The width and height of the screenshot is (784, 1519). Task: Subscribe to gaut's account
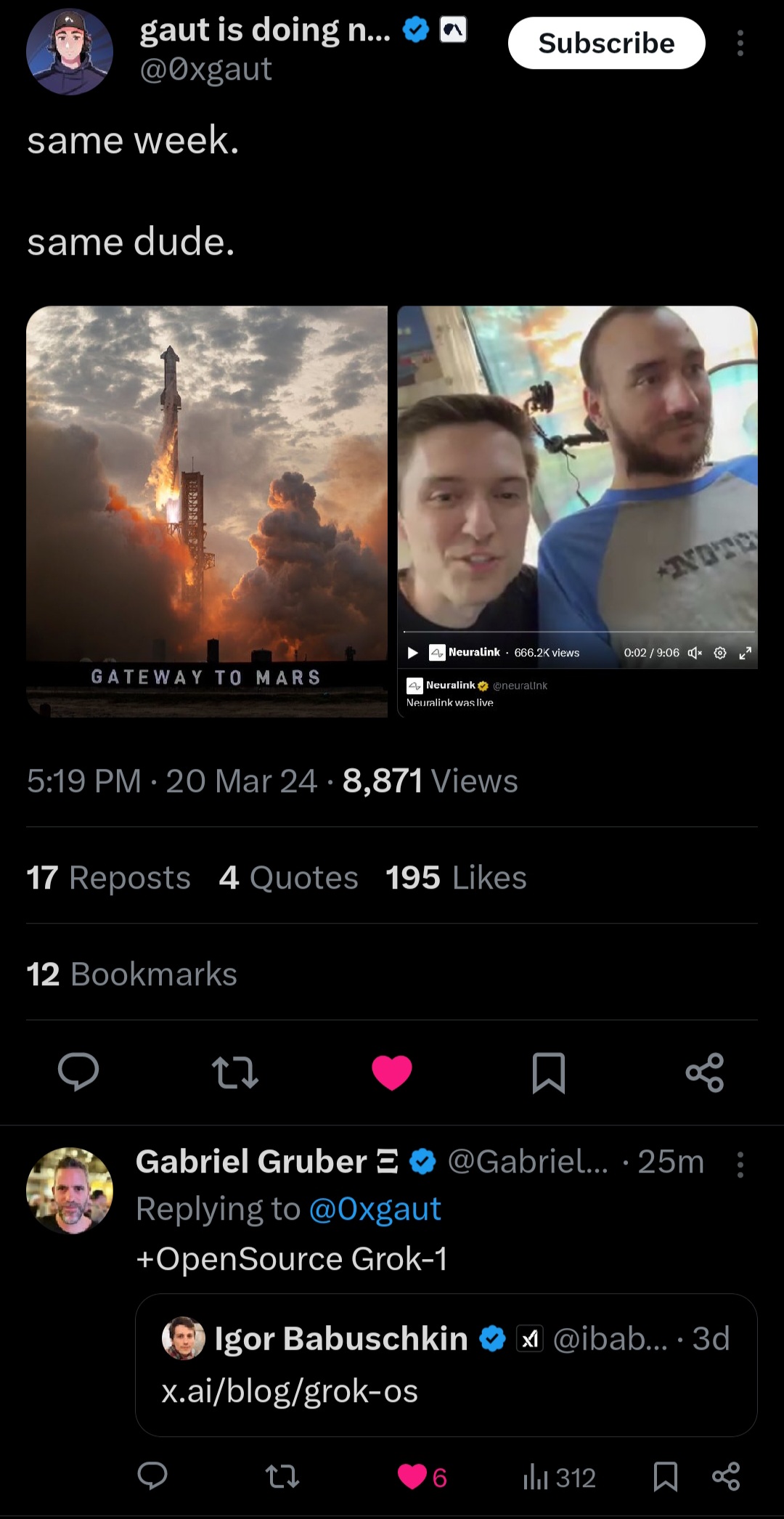(606, 43)
